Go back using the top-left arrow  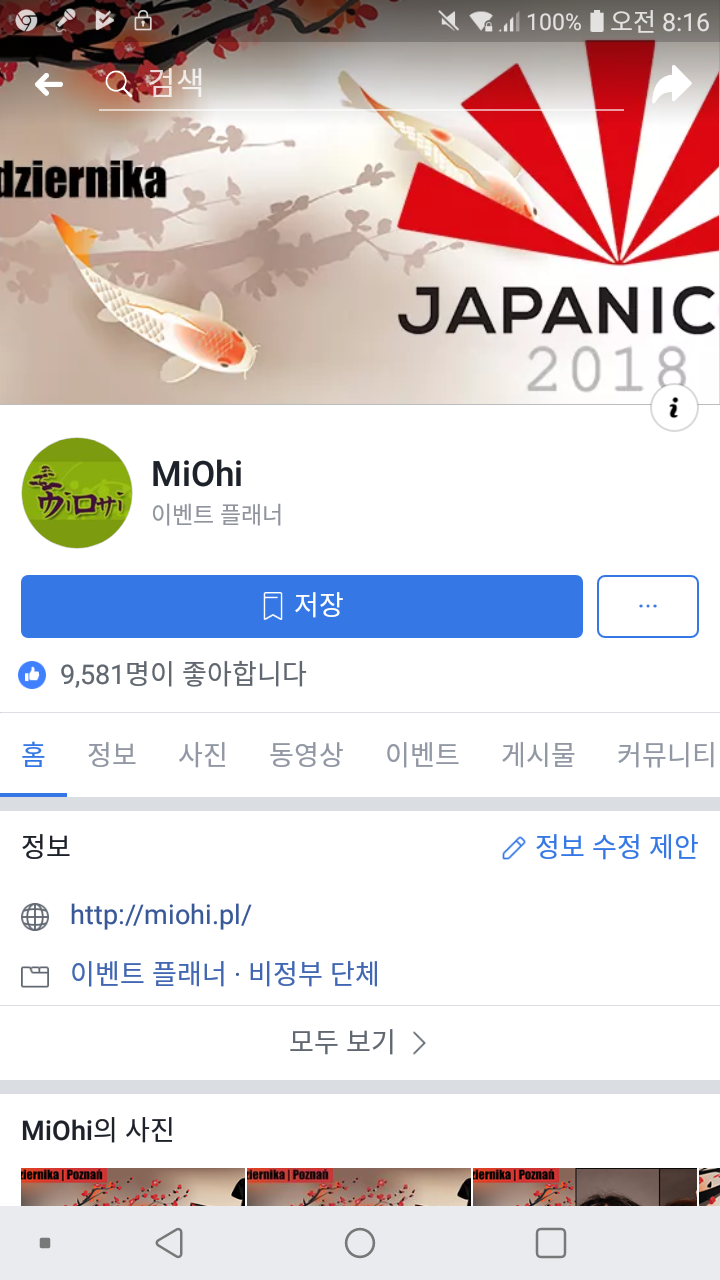coord(48,84)
